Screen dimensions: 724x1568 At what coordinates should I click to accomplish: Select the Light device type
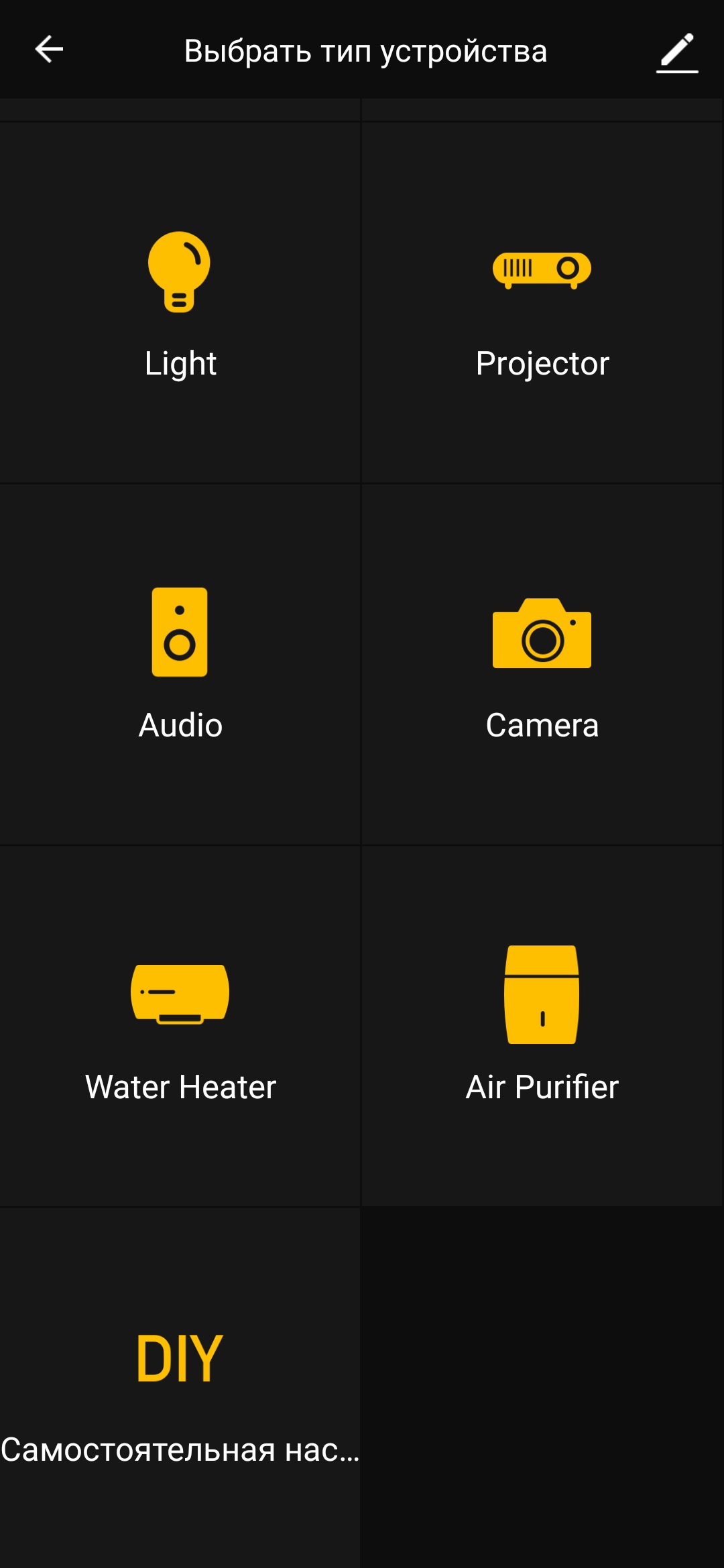pos(180,304)
